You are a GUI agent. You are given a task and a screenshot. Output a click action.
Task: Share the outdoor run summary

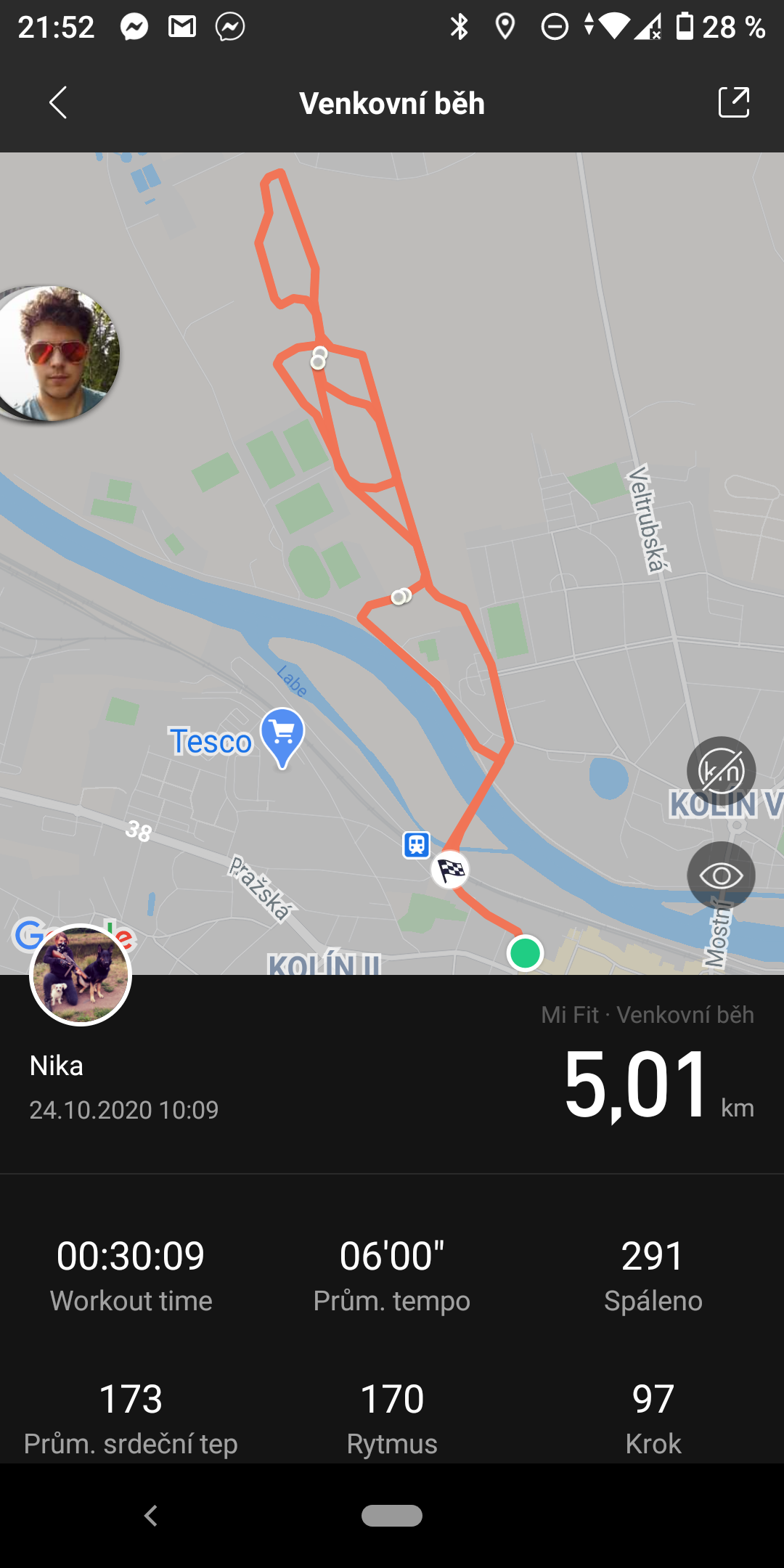point(733,102)
